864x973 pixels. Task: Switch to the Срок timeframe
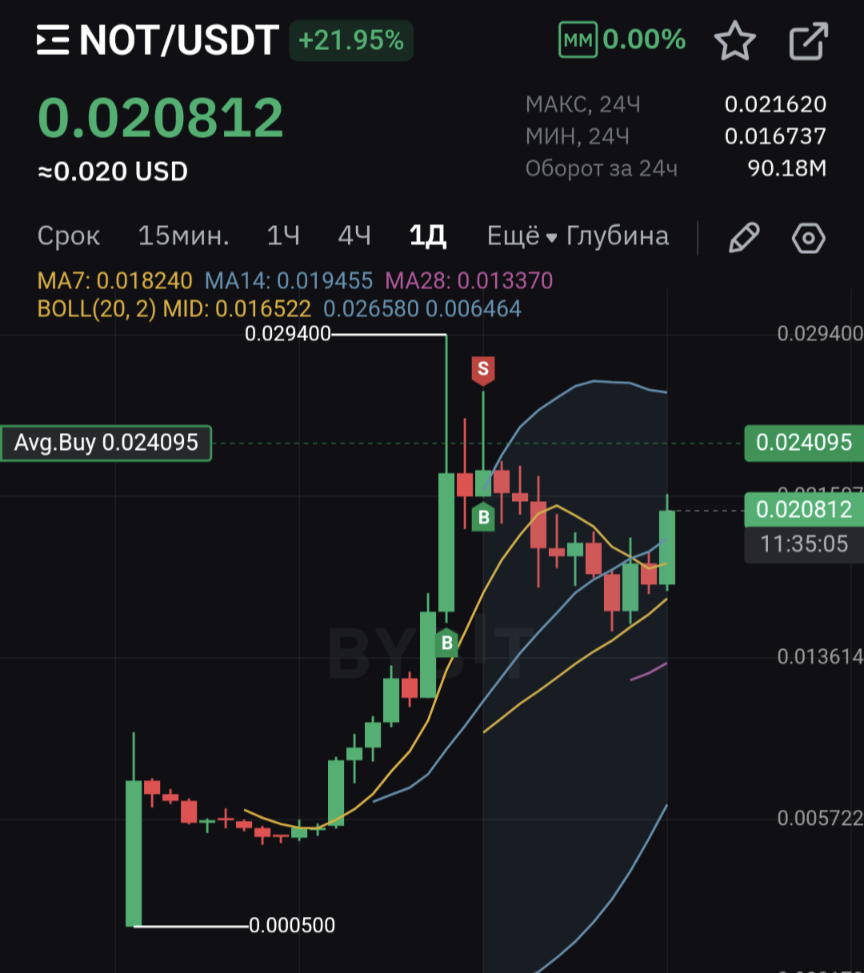pyautogui.click(x=68, y=236)
